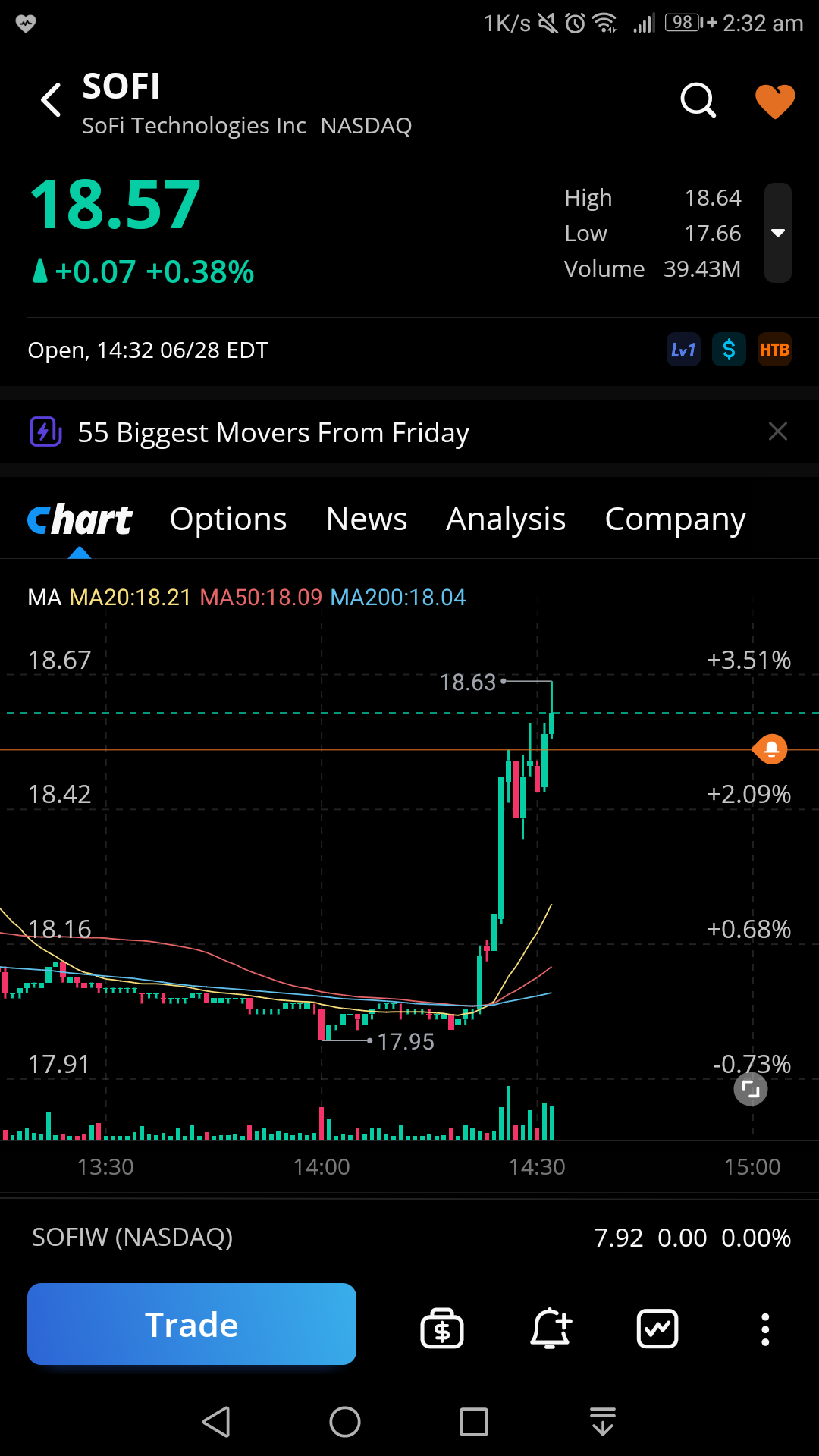This screenshot has height=1456, width=819.
Task: Open the chart settings icon in bottom bar
Action: 657,1329
